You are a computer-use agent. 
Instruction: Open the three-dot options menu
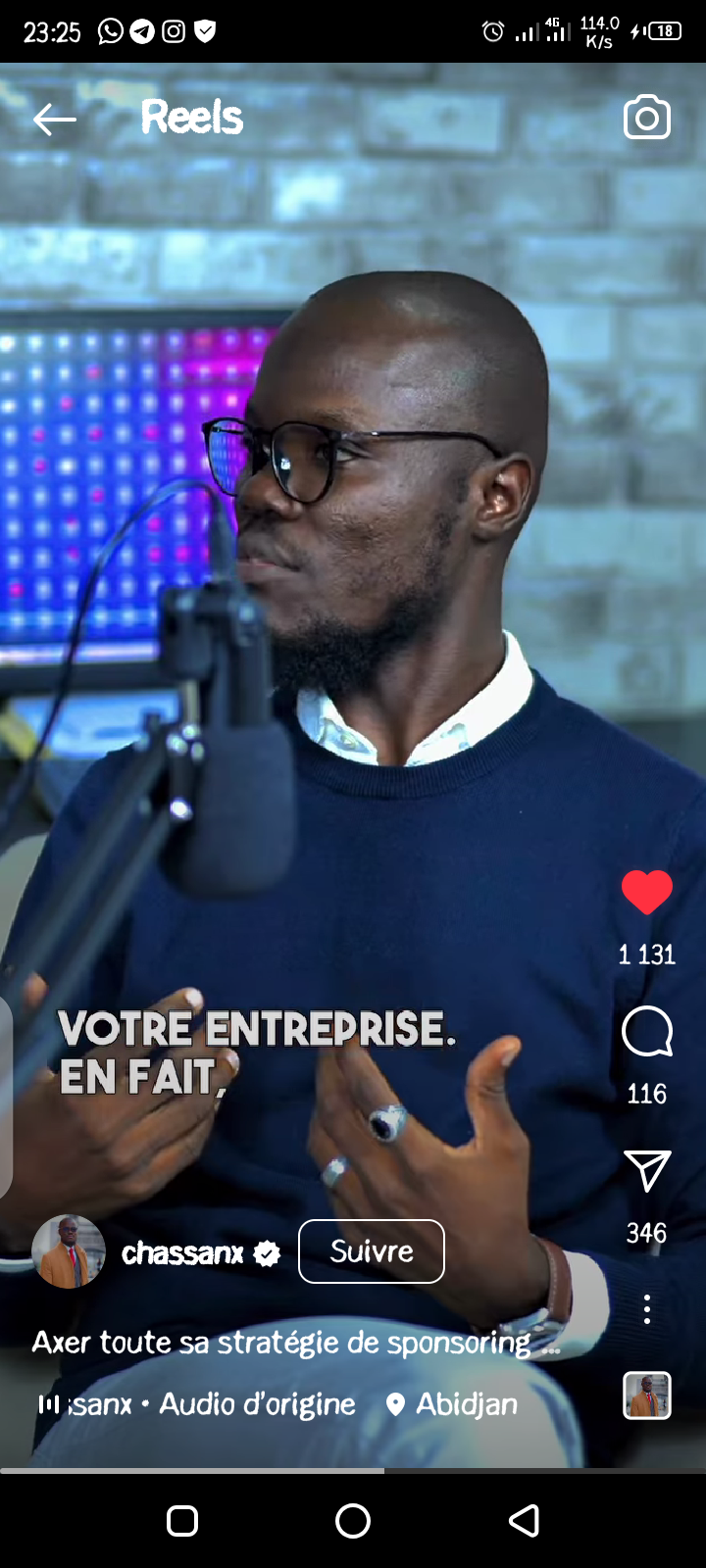pos(647,1309)
